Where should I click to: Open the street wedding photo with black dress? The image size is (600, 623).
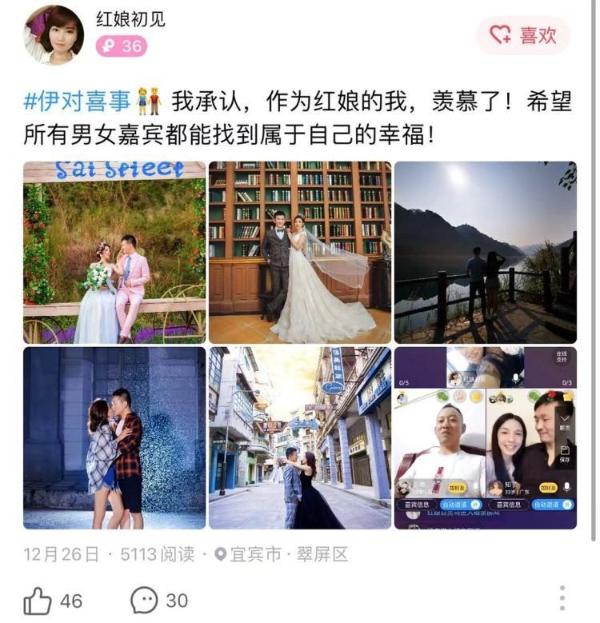click(299, 437)
